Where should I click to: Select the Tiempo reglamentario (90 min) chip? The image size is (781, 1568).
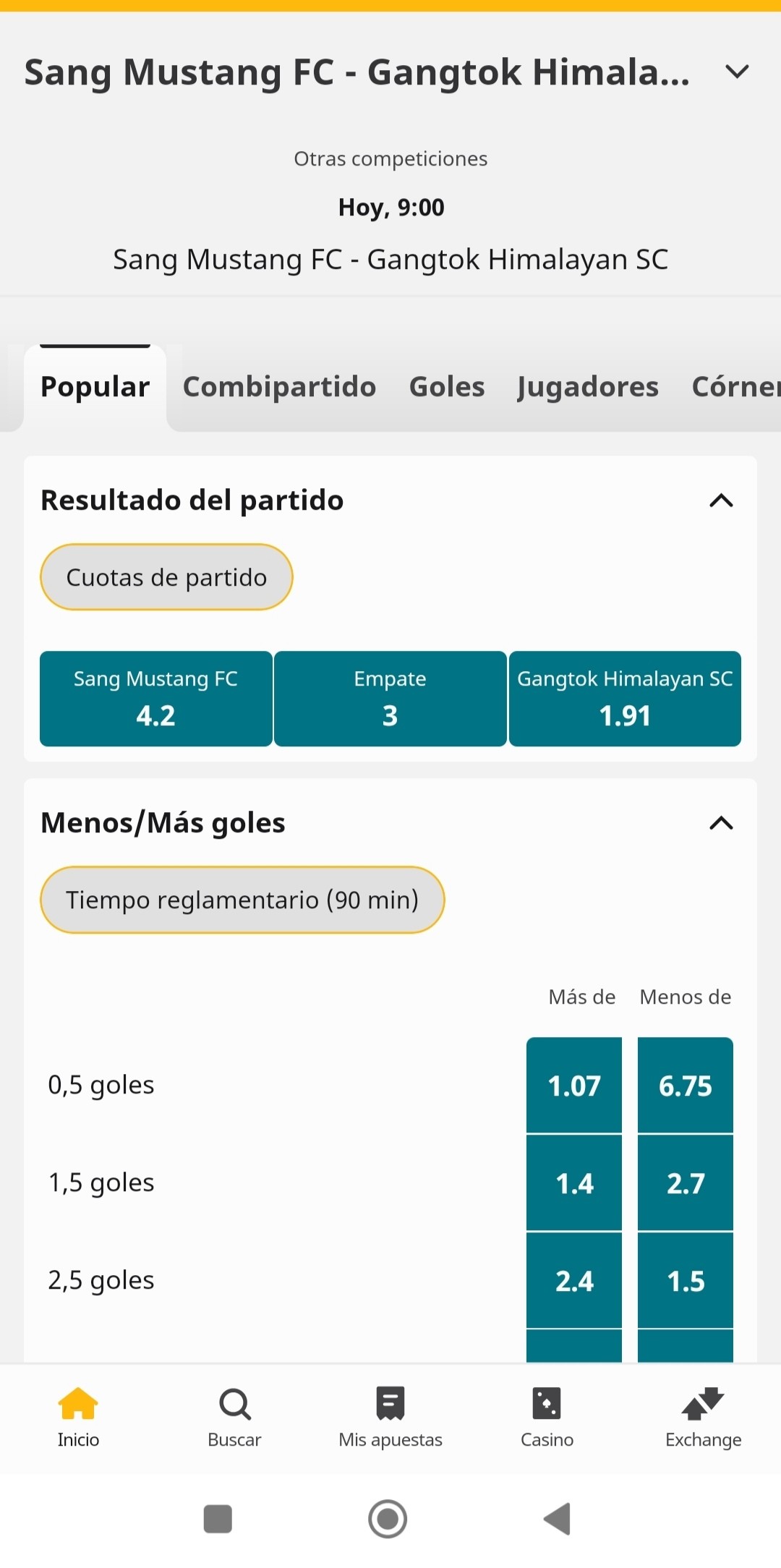click(242, 900)
